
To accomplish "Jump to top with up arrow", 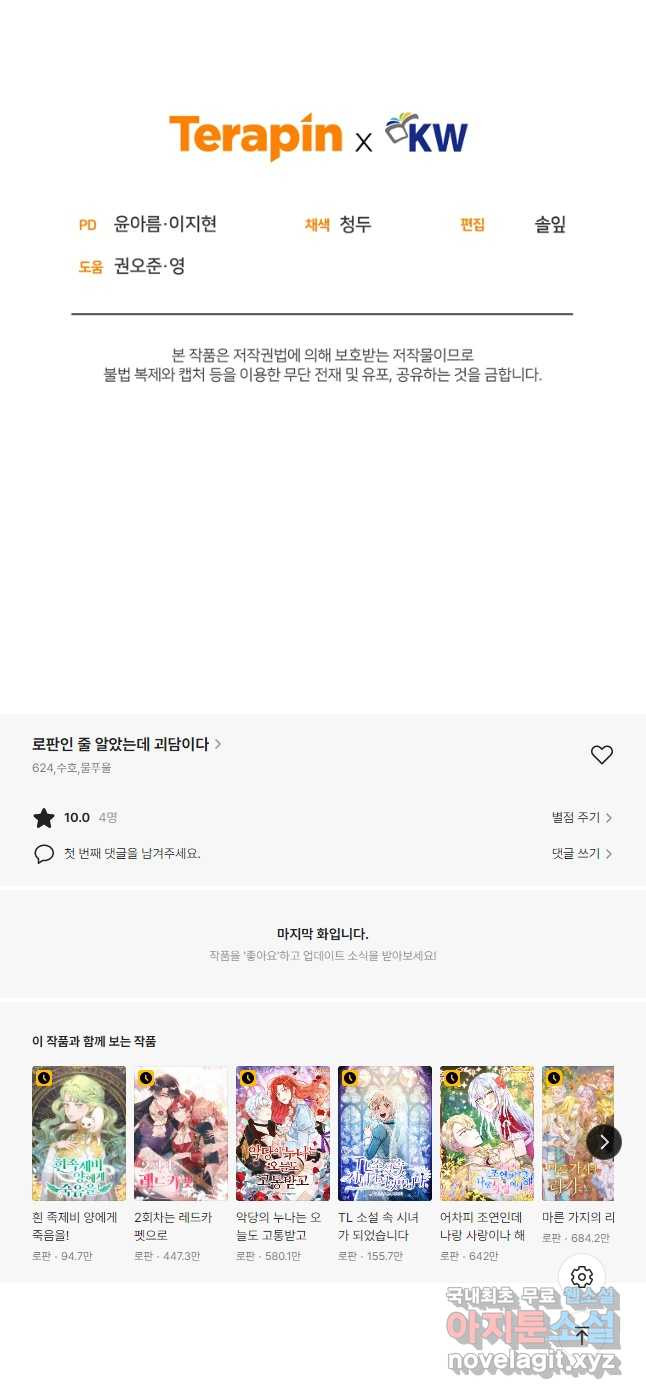I will 582,1335.
